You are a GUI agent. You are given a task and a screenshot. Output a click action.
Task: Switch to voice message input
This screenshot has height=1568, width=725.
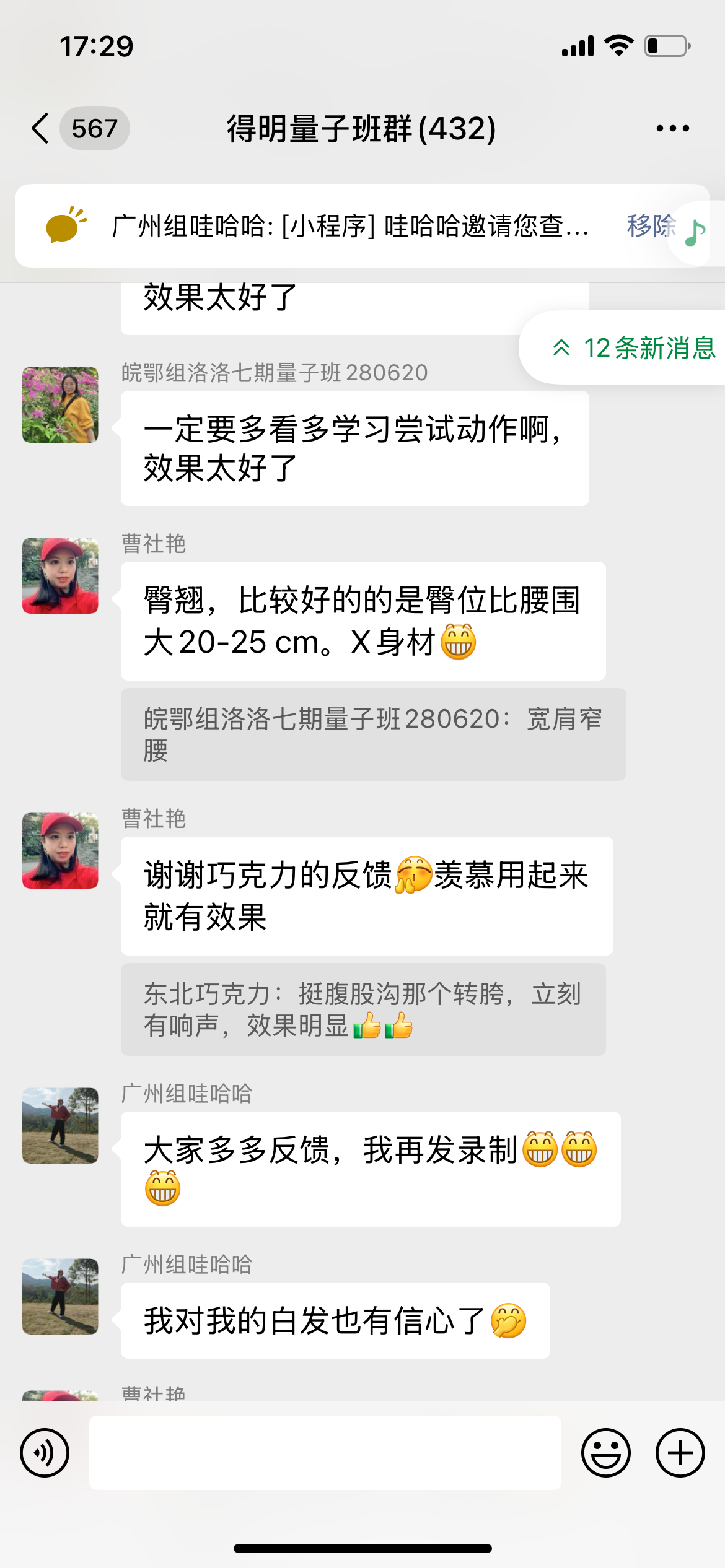(45, 1453)
